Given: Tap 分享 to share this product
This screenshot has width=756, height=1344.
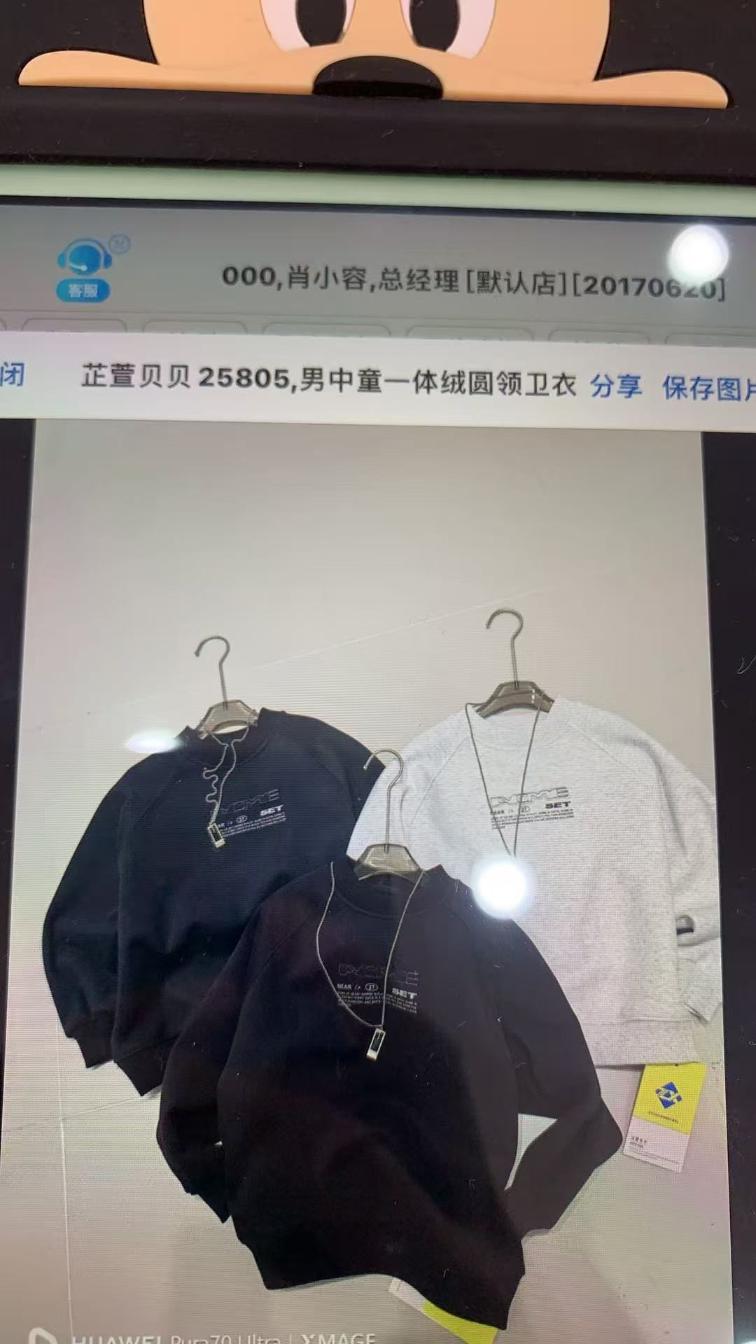Looking at the screenshot, I should 615,387.
